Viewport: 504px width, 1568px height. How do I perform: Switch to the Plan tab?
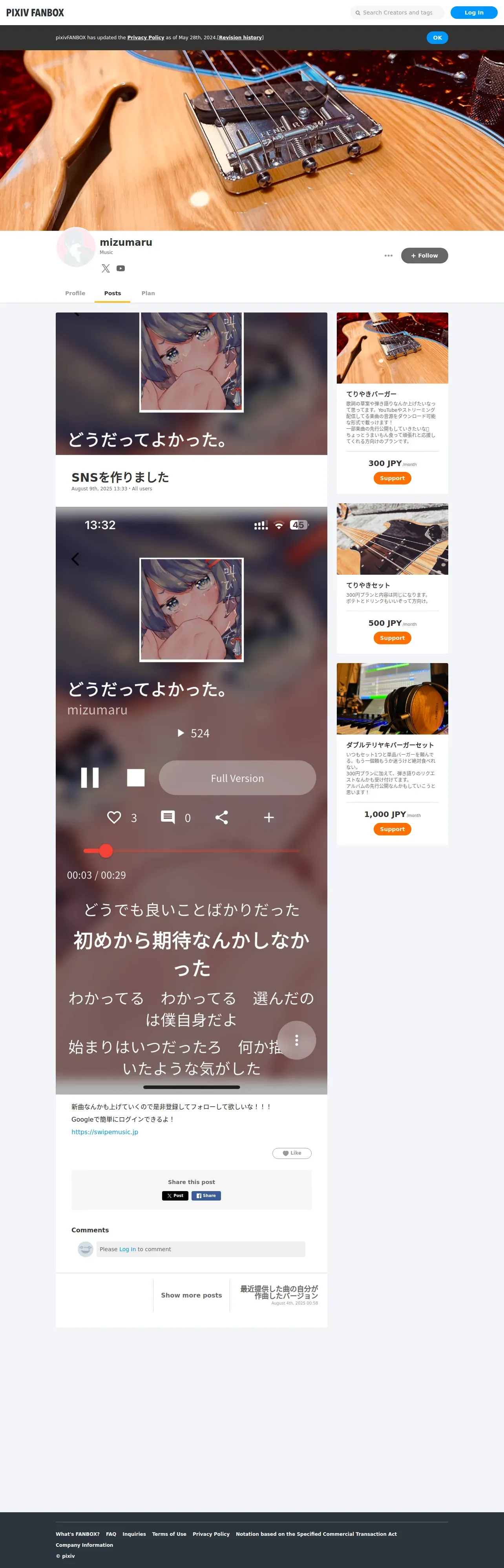click(x=148, y=293)
